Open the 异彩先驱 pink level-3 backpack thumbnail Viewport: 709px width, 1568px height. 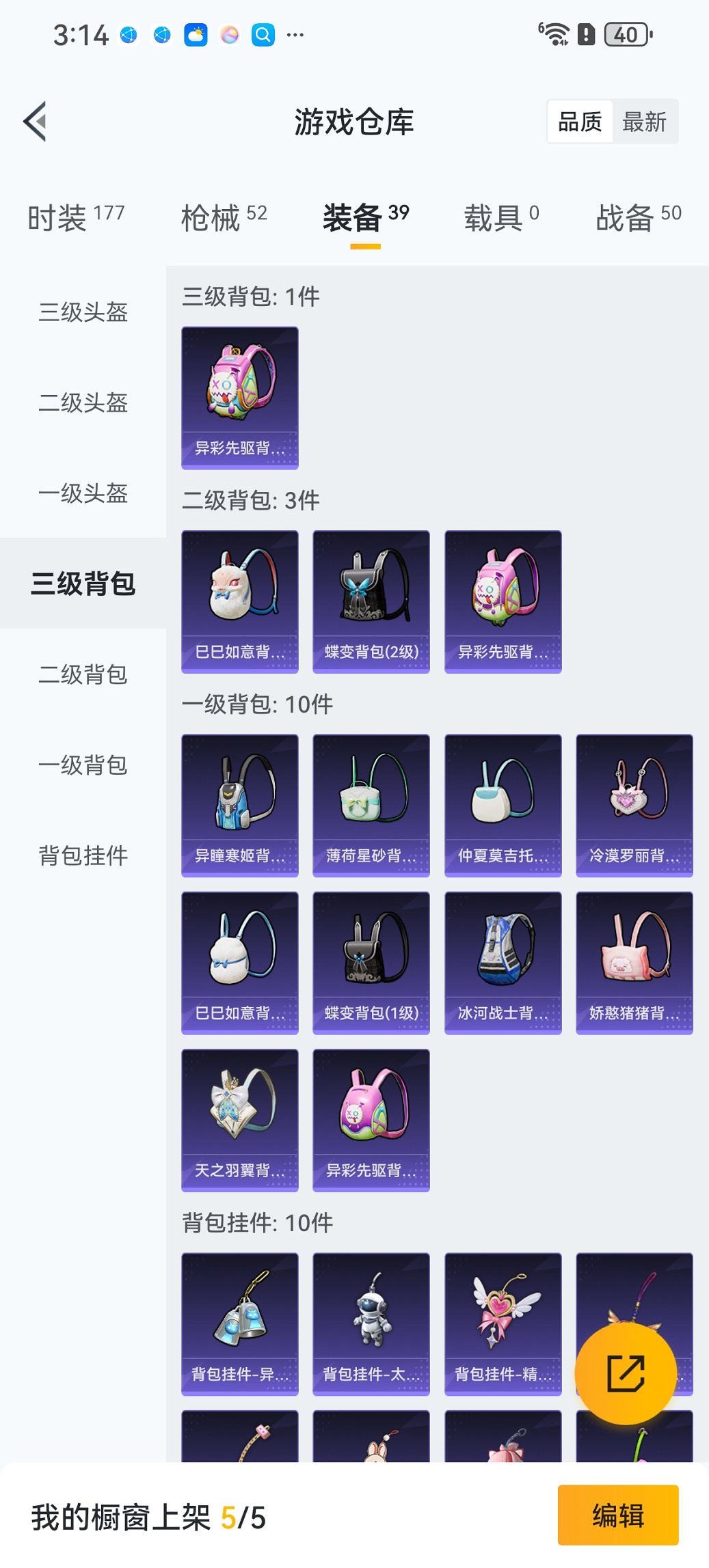tap(239, 397)
